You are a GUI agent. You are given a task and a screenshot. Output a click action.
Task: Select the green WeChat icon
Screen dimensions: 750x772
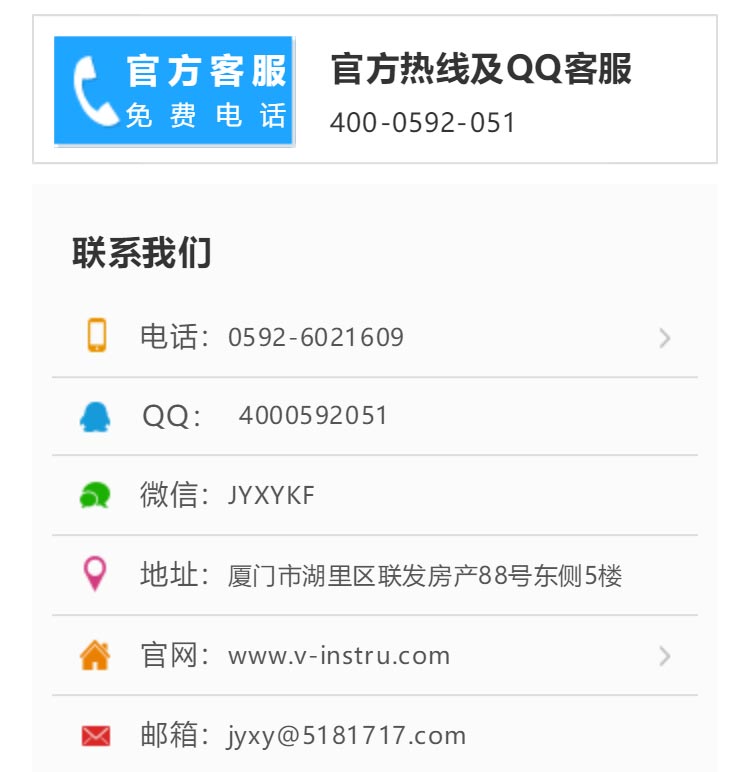click(x=95, y=496)
